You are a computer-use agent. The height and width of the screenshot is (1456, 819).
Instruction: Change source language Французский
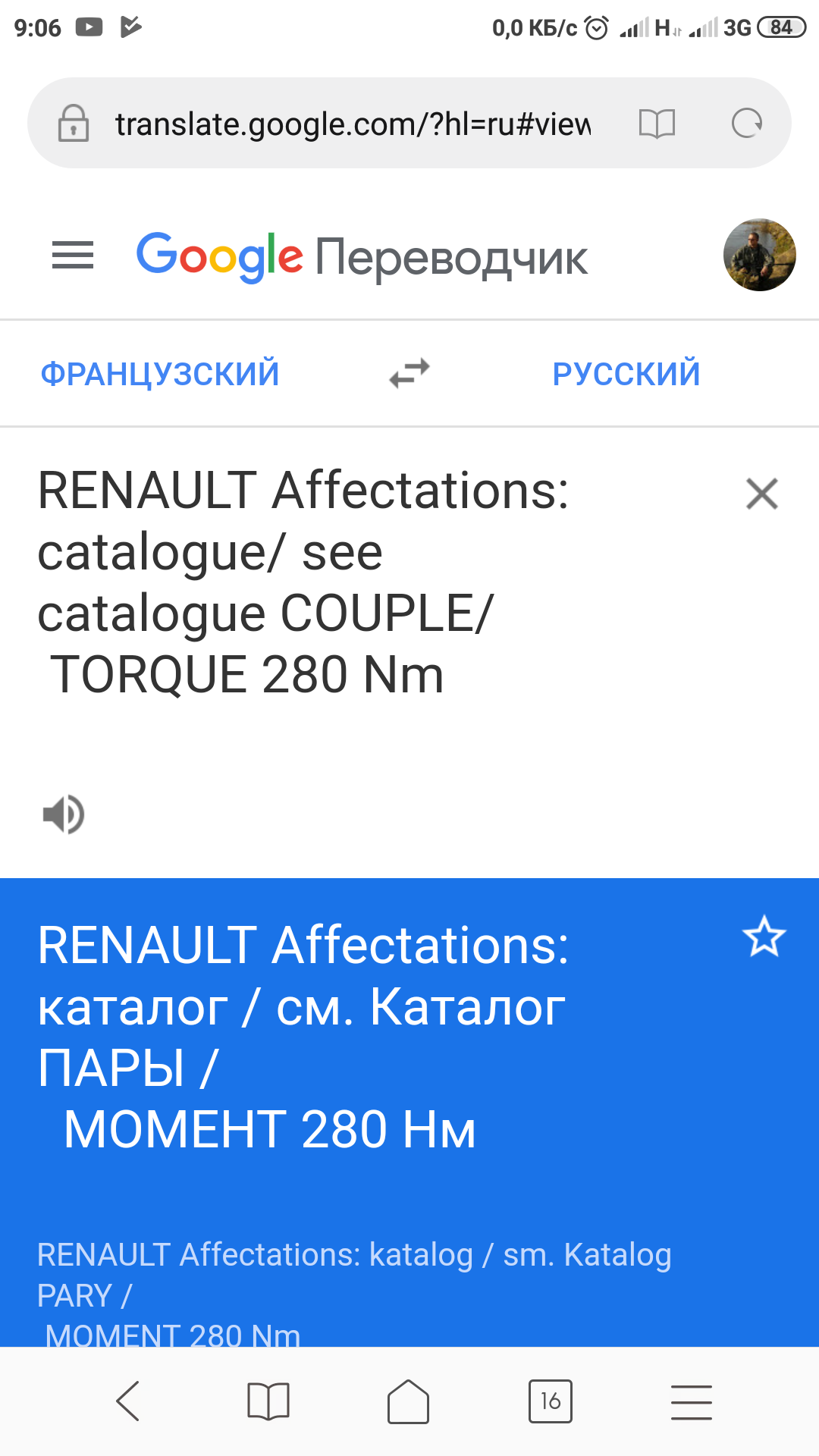[x=160, y=374]
